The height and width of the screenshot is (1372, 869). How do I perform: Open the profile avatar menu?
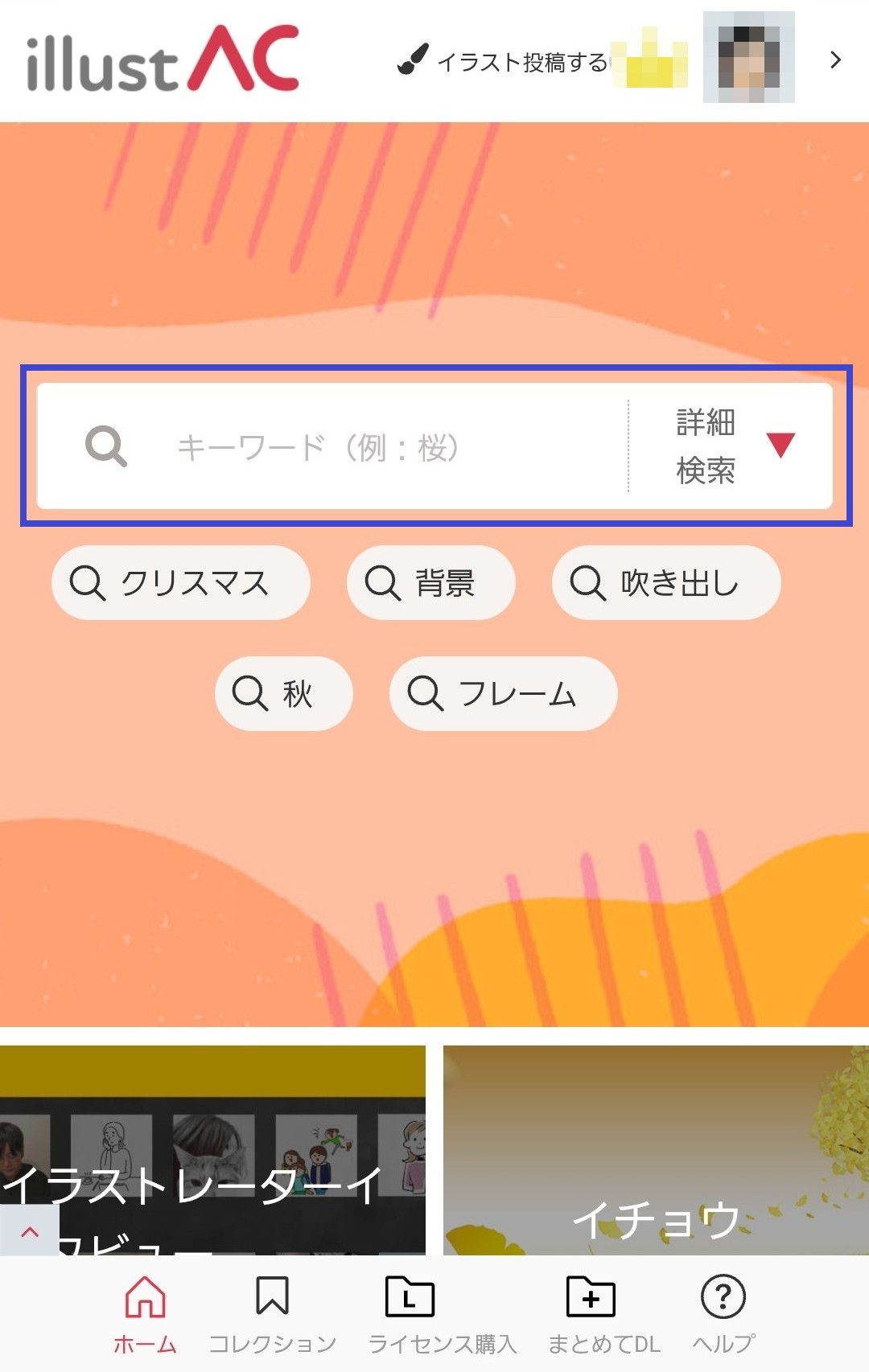point(748,57)
